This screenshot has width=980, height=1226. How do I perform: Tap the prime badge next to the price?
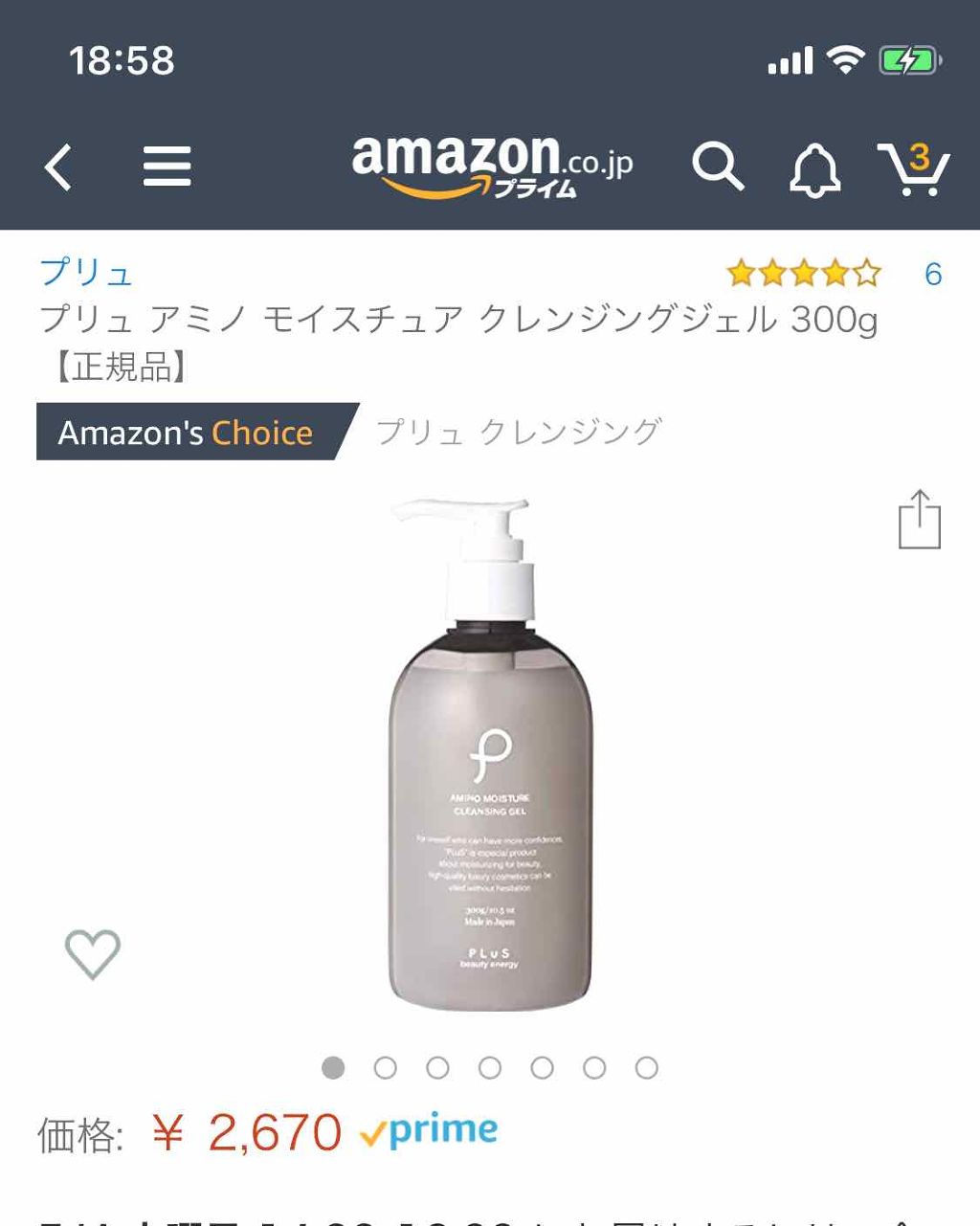click(x=428, y=1130)
